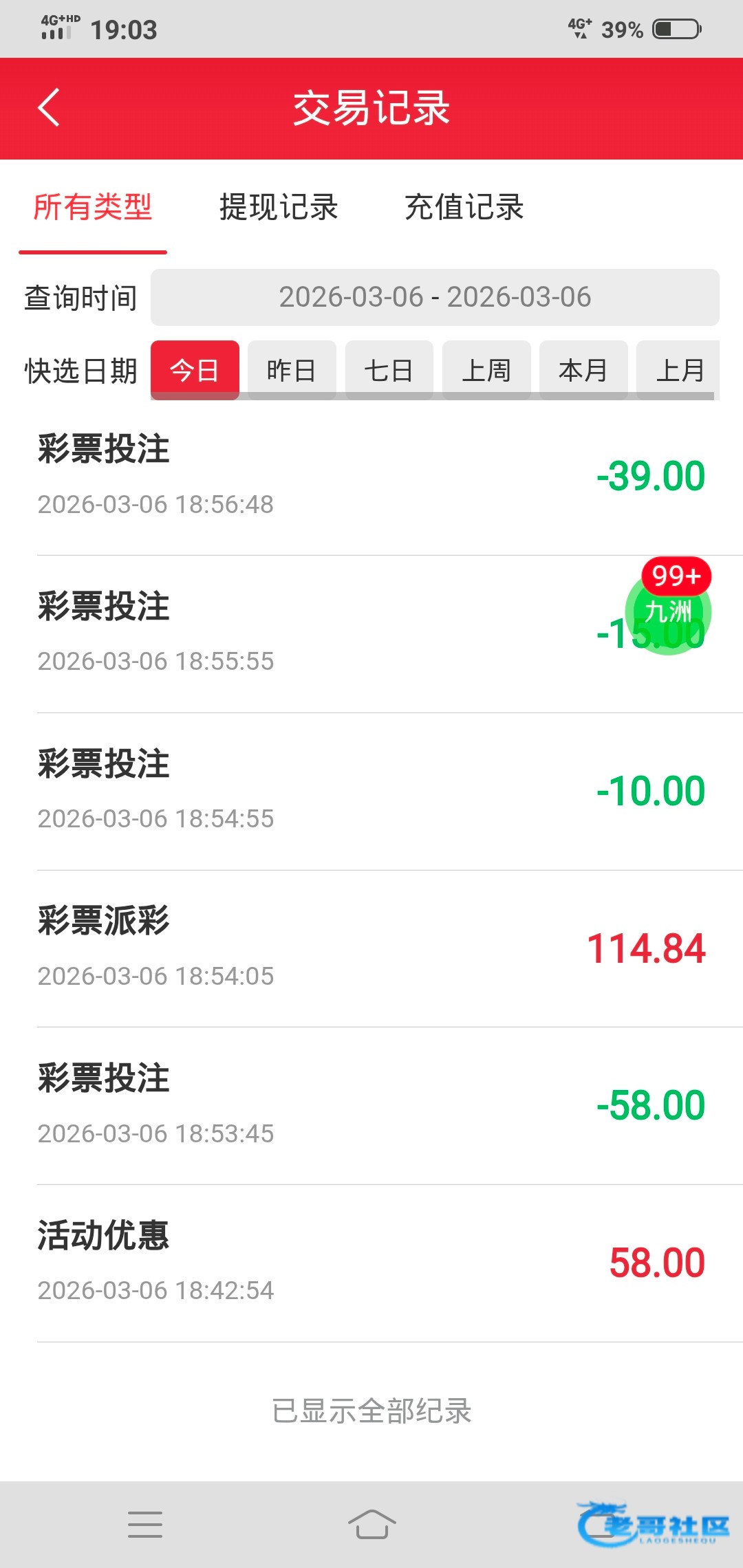Image resolution: width=743 pixels, height=1568 pixels.
Task: Open the 九洲 floating badge with 99+
Action: [x=668, y=609]
